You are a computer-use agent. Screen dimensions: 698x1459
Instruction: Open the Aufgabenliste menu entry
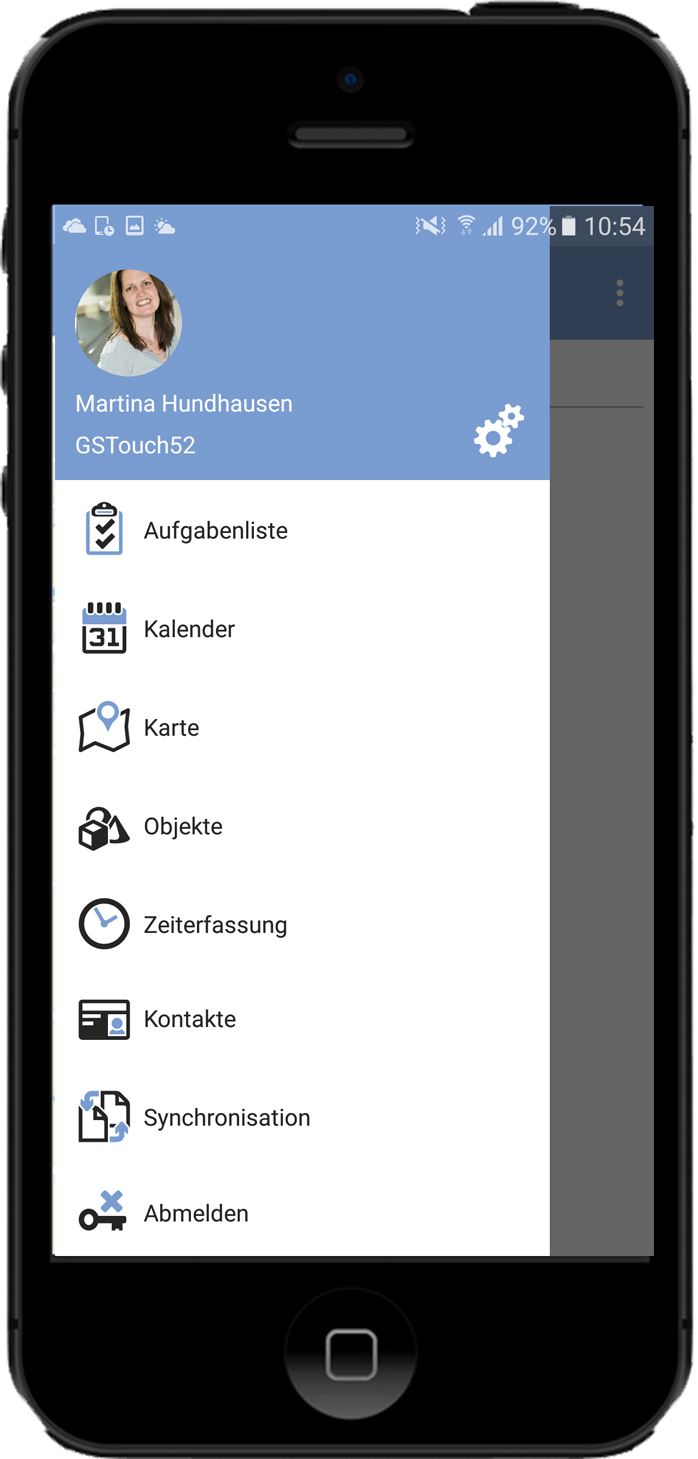[x=215, y=531]
